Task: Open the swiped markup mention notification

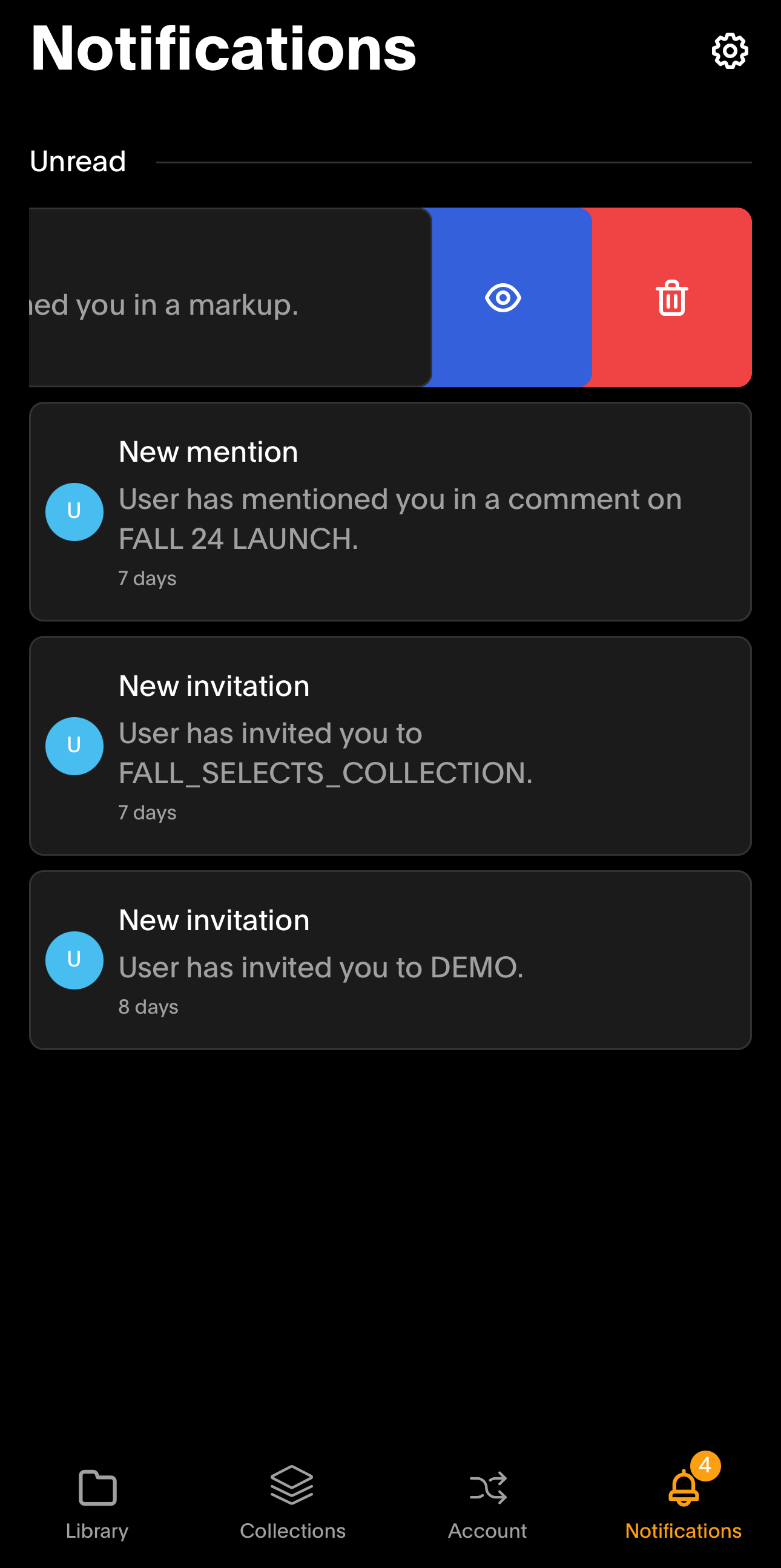Action: pyautogui.click(x=230, y=297)
